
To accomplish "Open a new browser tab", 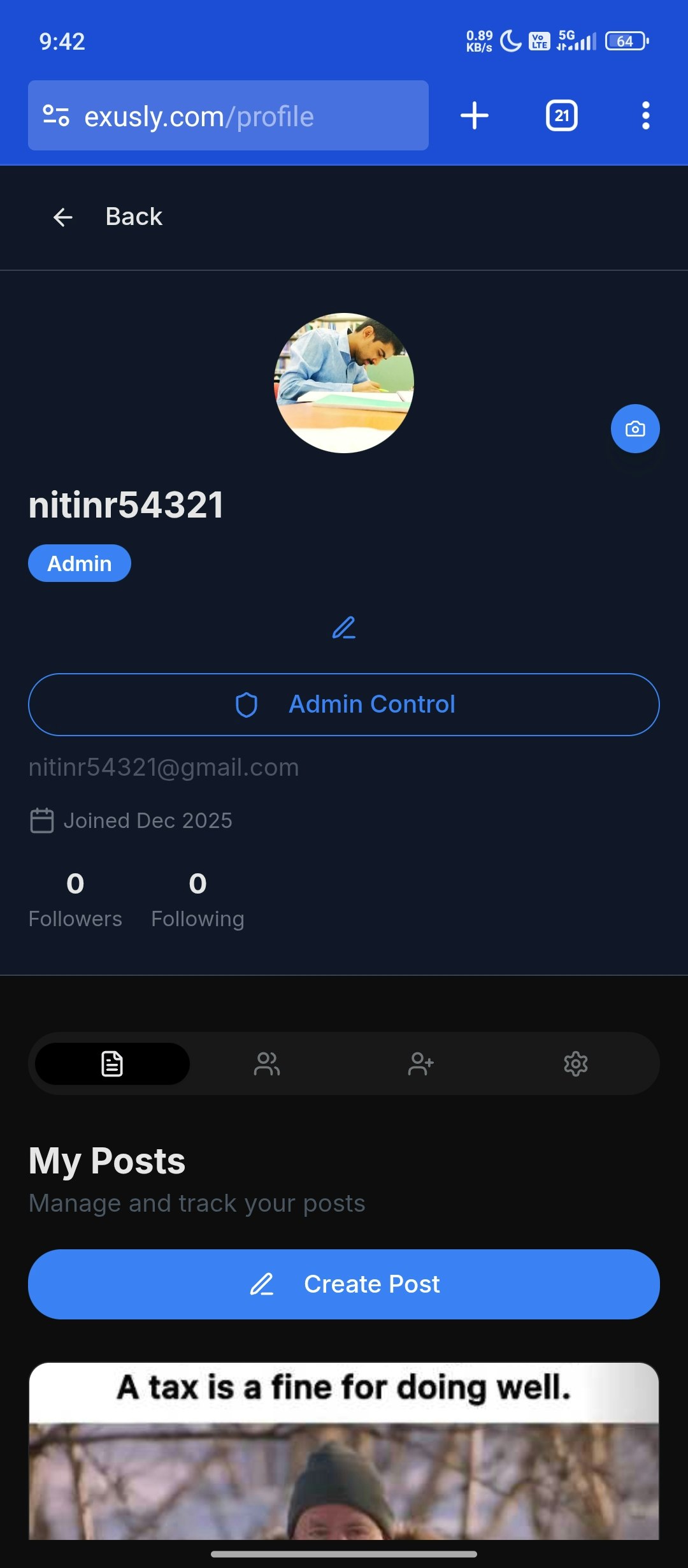I will coord(475,116).
